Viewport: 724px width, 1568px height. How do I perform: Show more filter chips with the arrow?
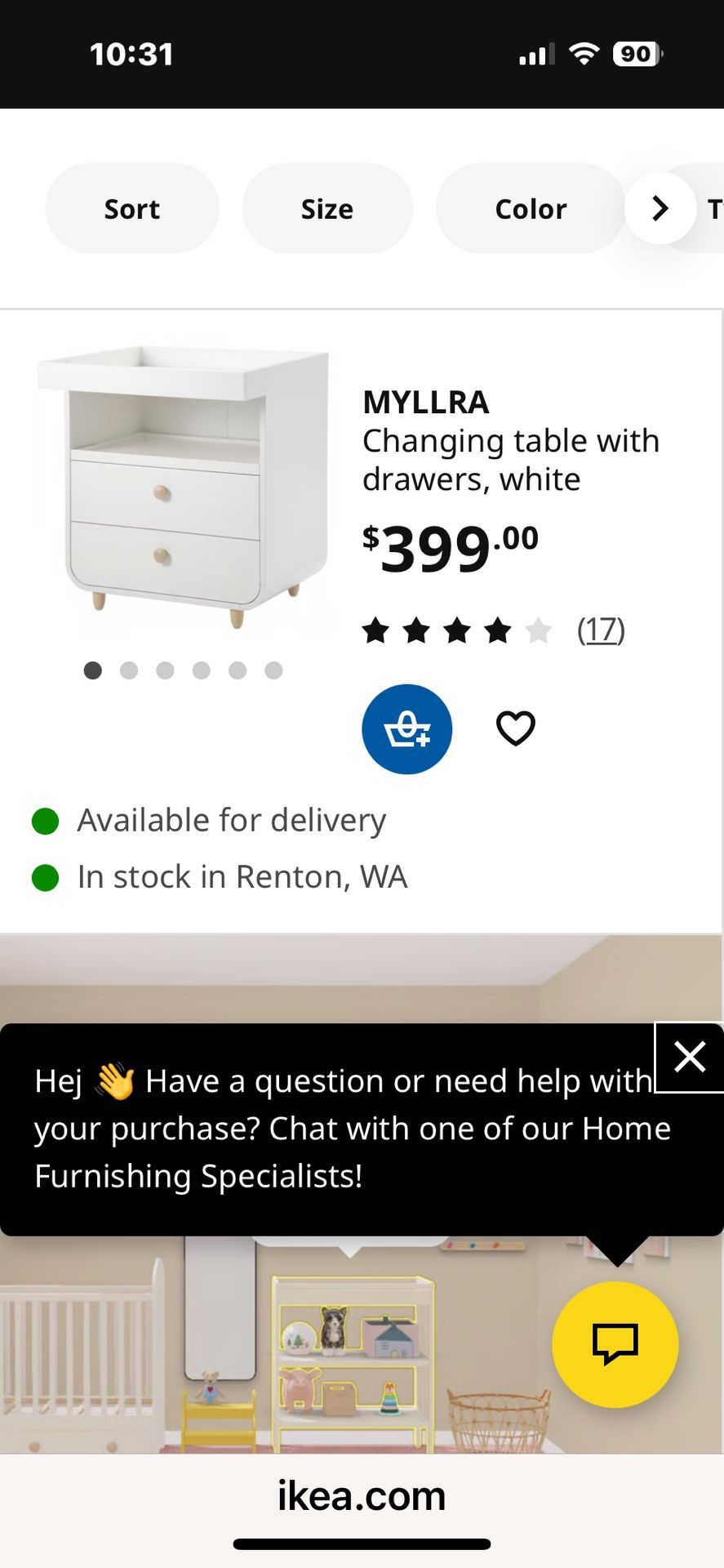[x=660, y=209]
